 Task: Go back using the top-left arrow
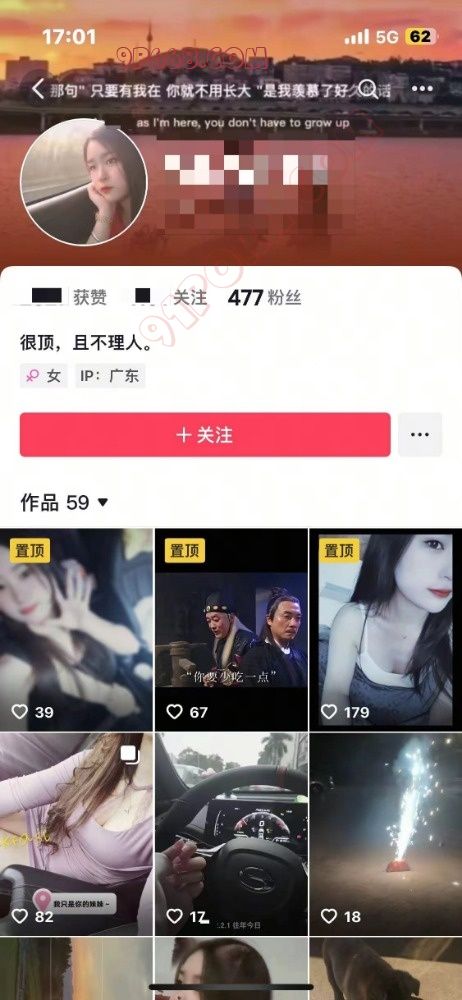click(x=38, y=89)
